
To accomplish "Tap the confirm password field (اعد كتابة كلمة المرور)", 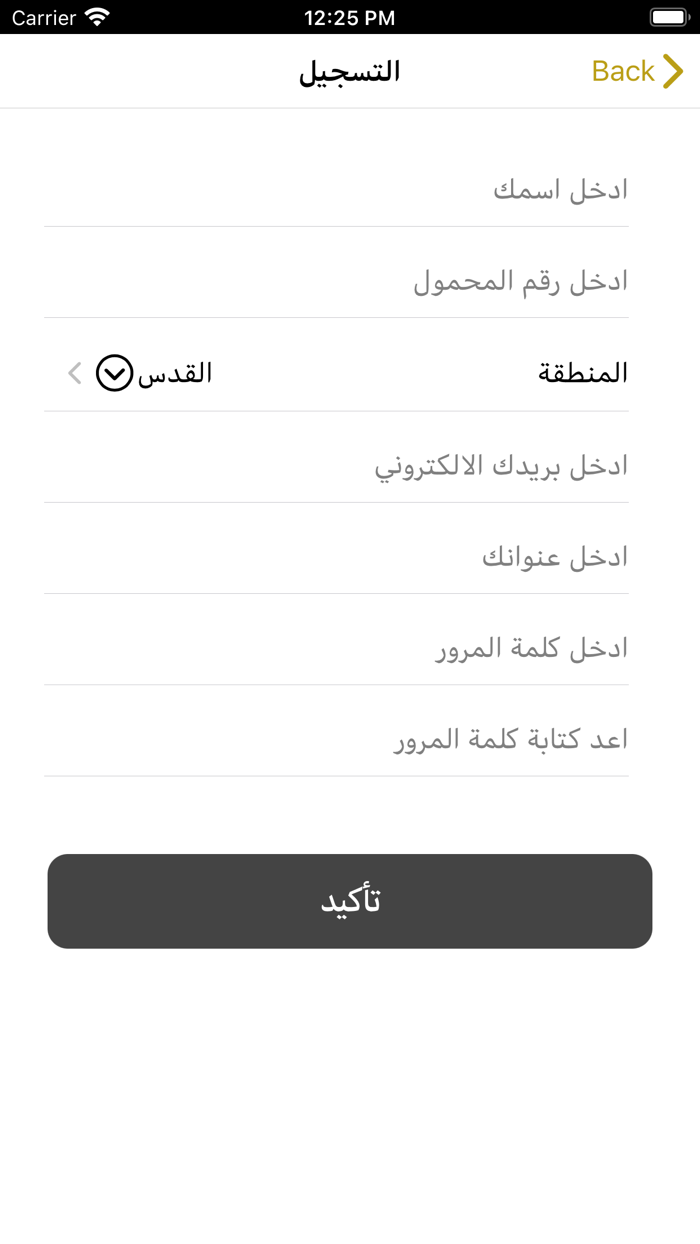I will coord(336,740).
